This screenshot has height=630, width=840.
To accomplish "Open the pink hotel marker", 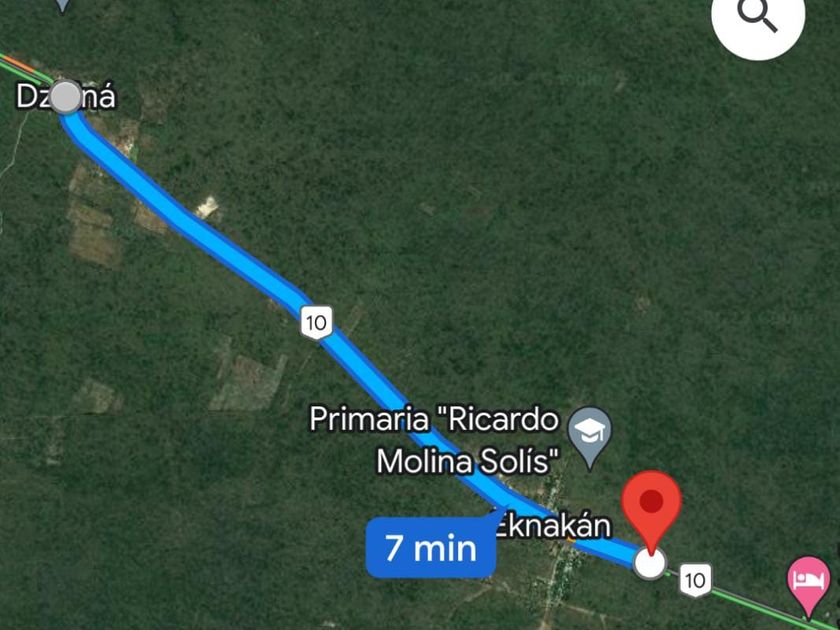I will tap(808, 582).
